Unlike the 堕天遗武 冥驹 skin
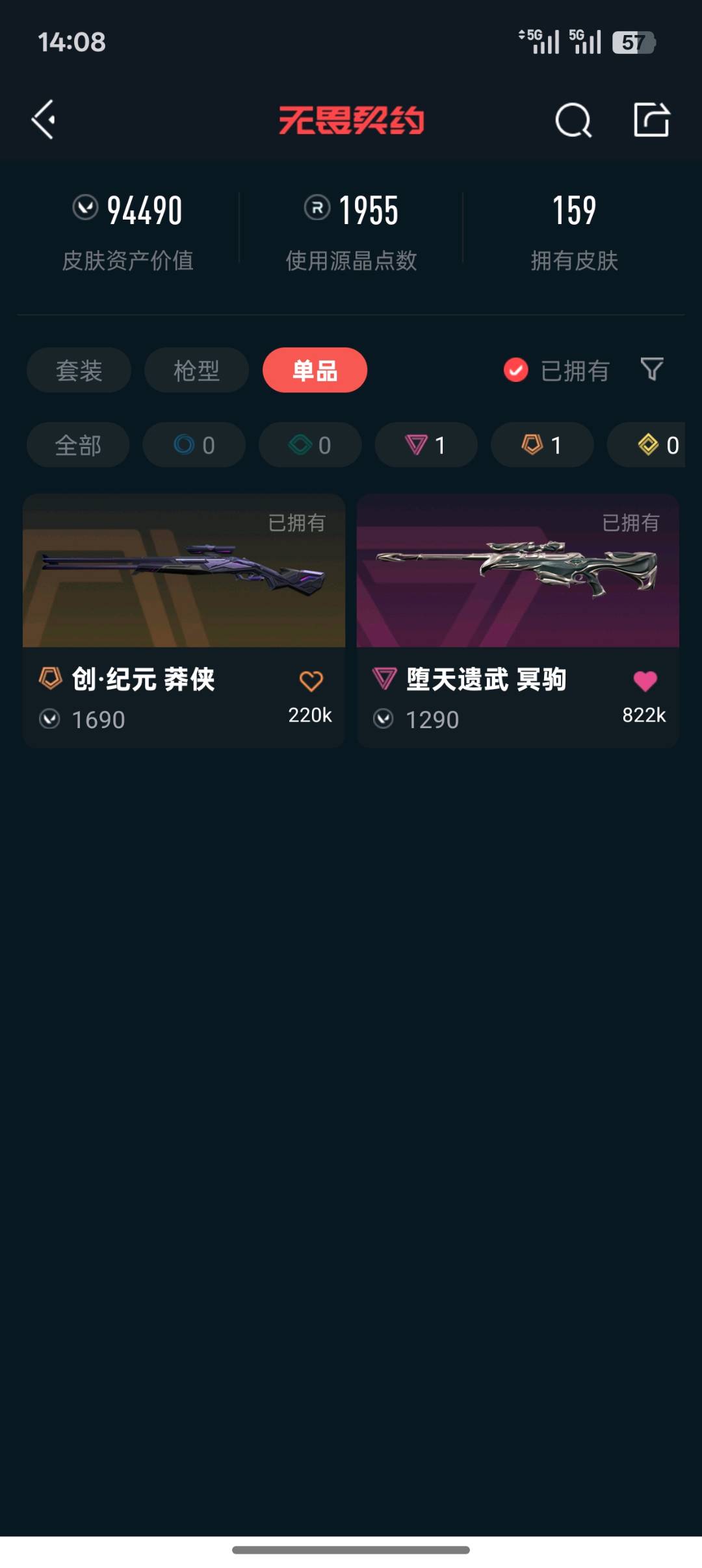Viewport: 702px width, 1568px height. tap(645, 681)
